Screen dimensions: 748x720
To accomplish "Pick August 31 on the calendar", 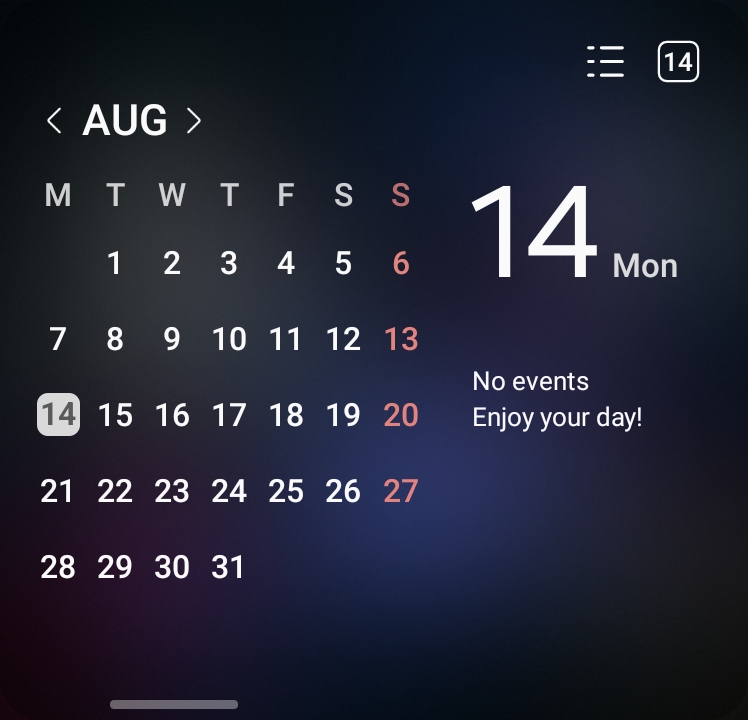I will [228, 567].
